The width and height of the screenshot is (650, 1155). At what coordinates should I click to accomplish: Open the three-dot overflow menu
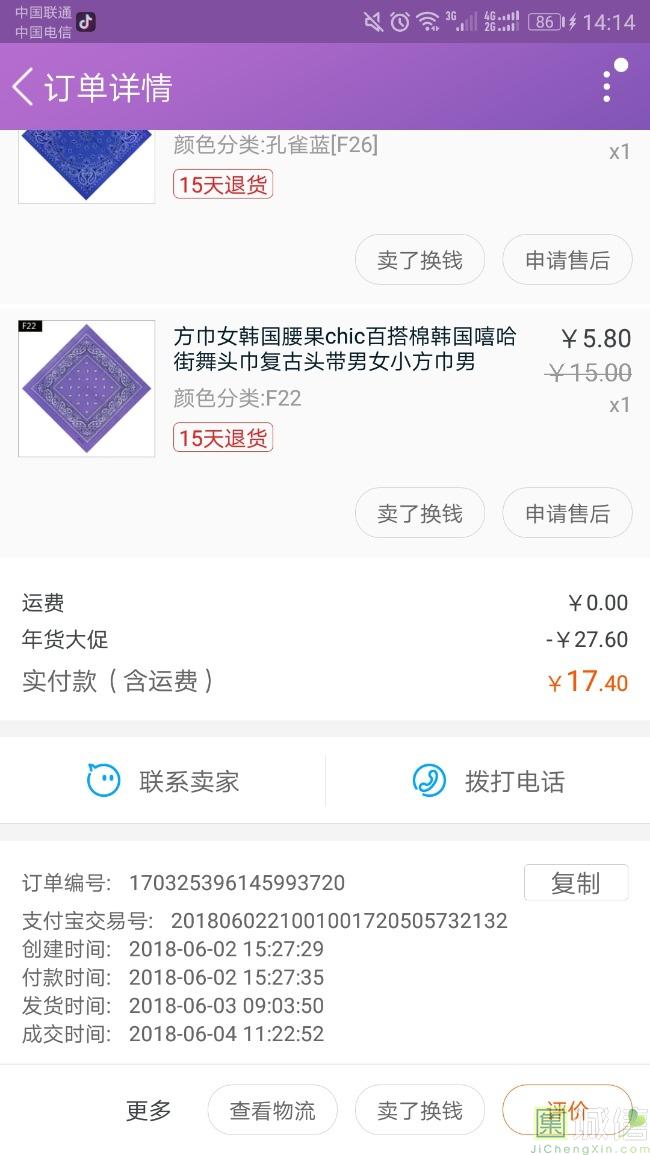(607, 86)
